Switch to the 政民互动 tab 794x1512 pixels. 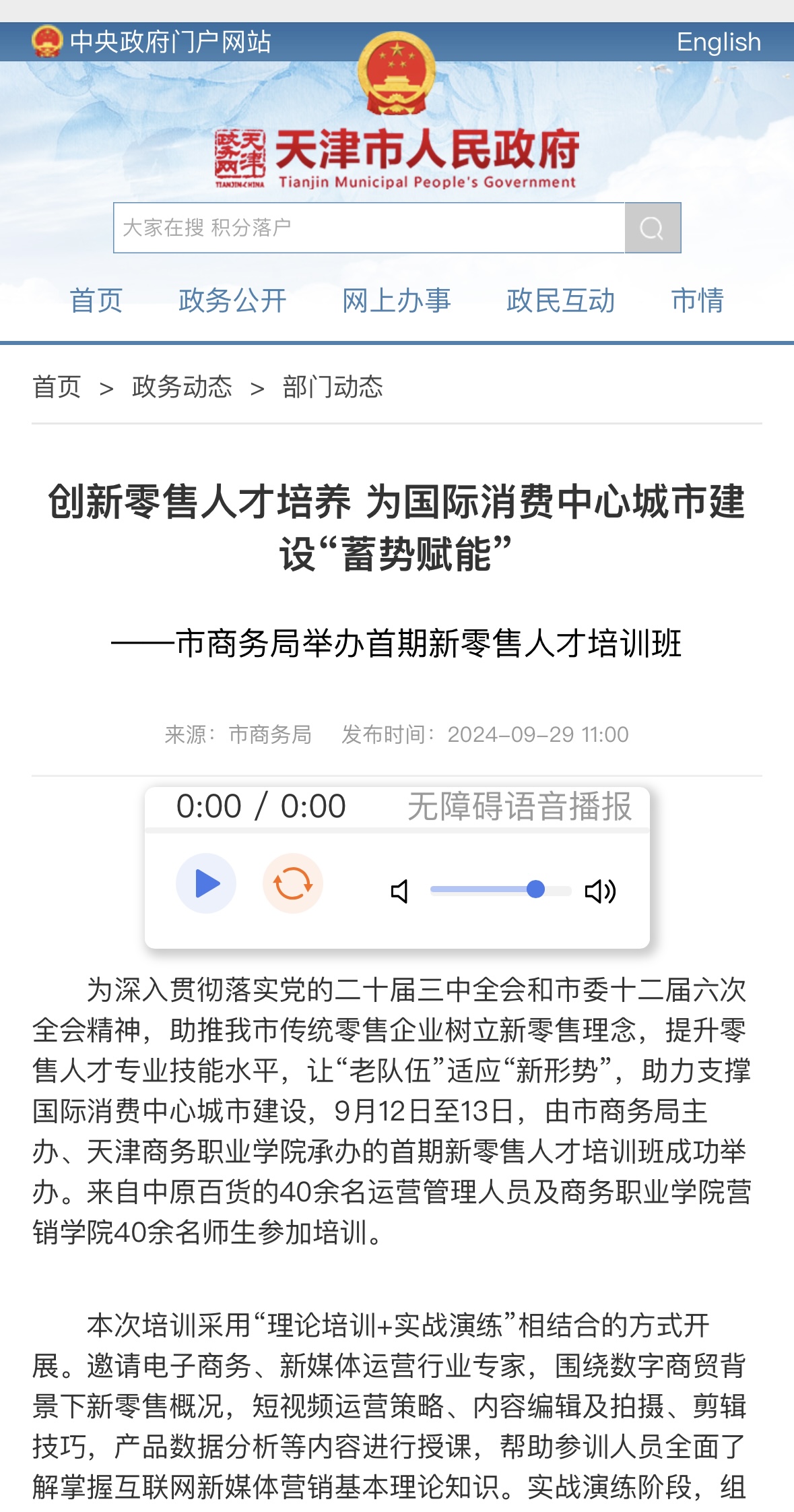[x=560, y=301]
